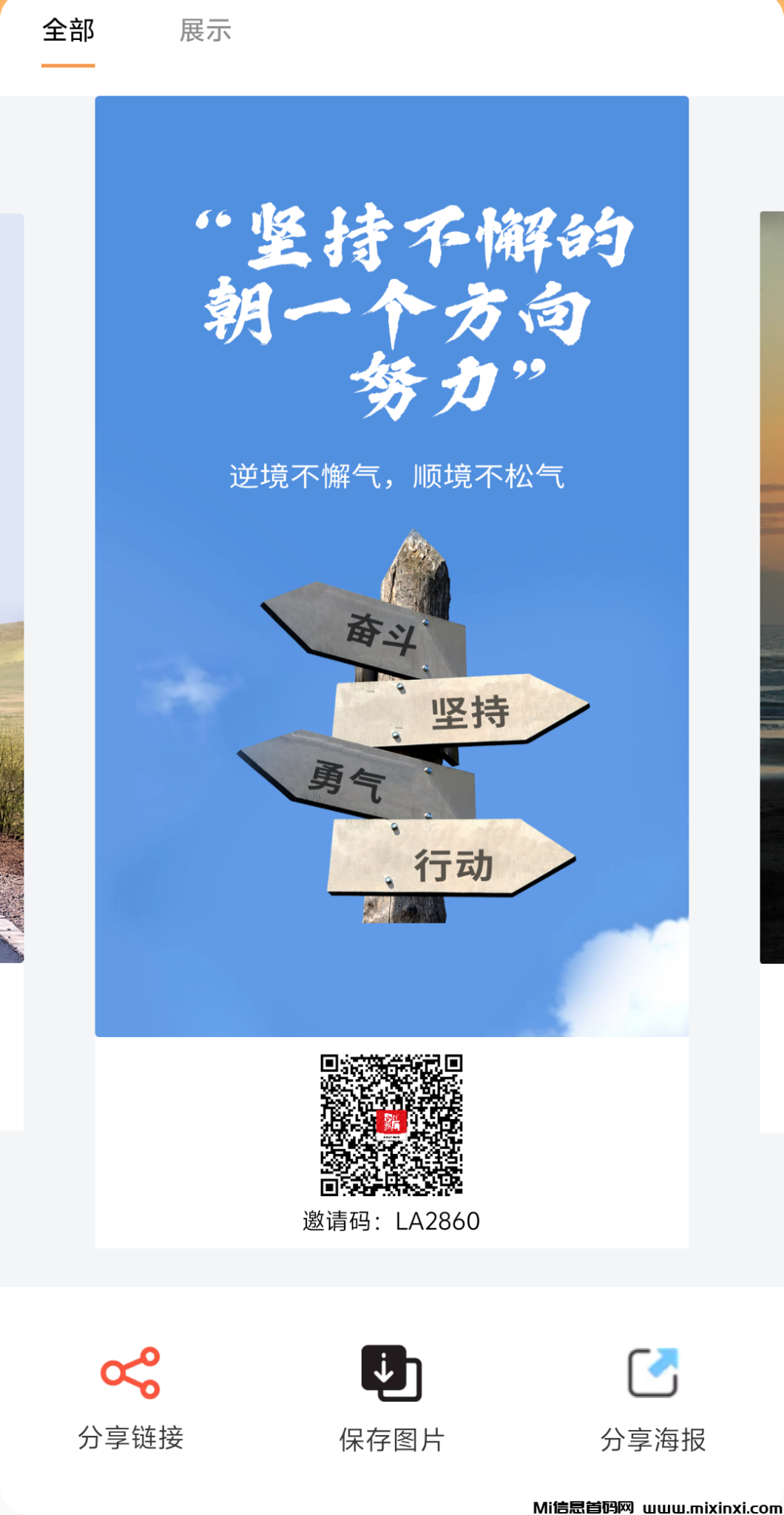The image size is (784, 1515).
Task: Save the poster with 保存图片
Action: point(391,1397)
